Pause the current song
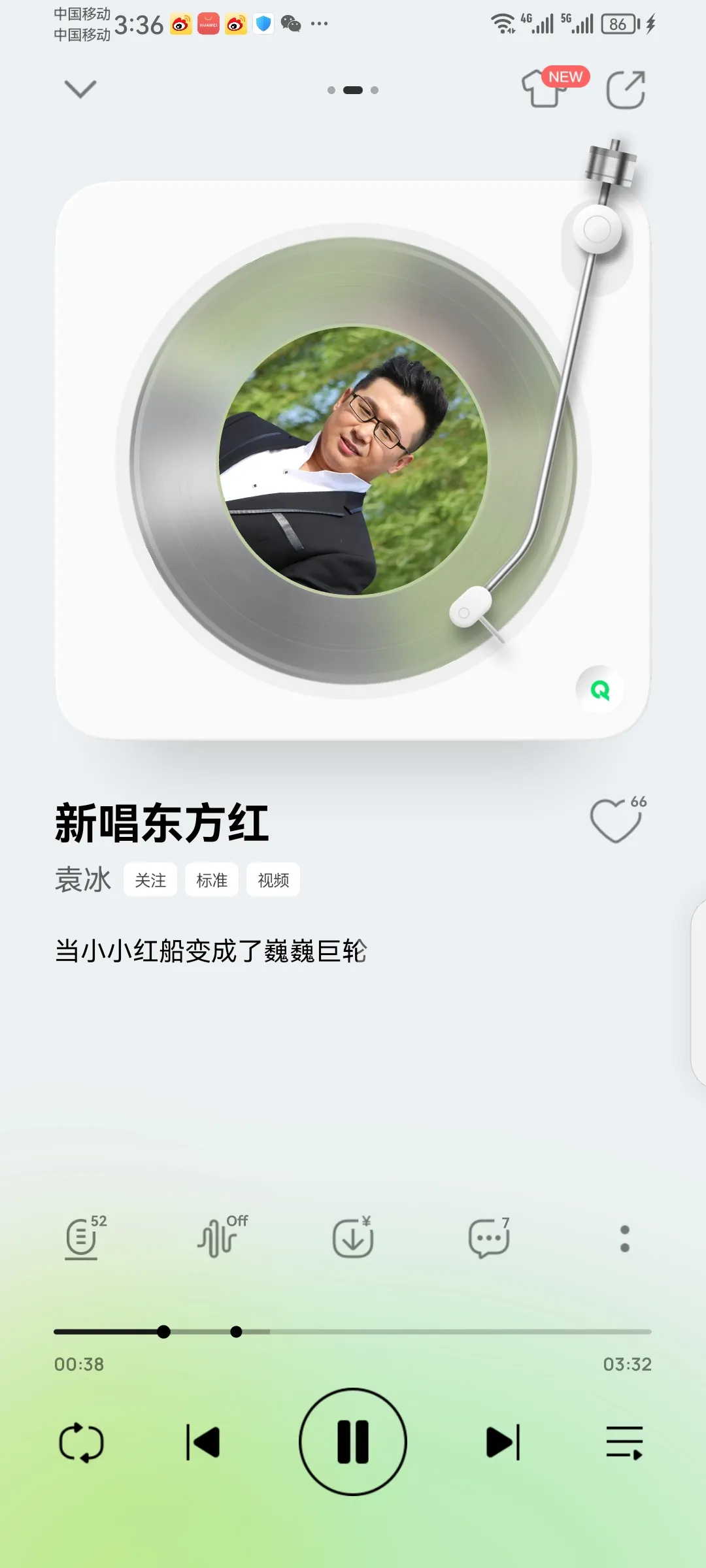Viewport: 706px width, 1568px height. coord(353,1442)
